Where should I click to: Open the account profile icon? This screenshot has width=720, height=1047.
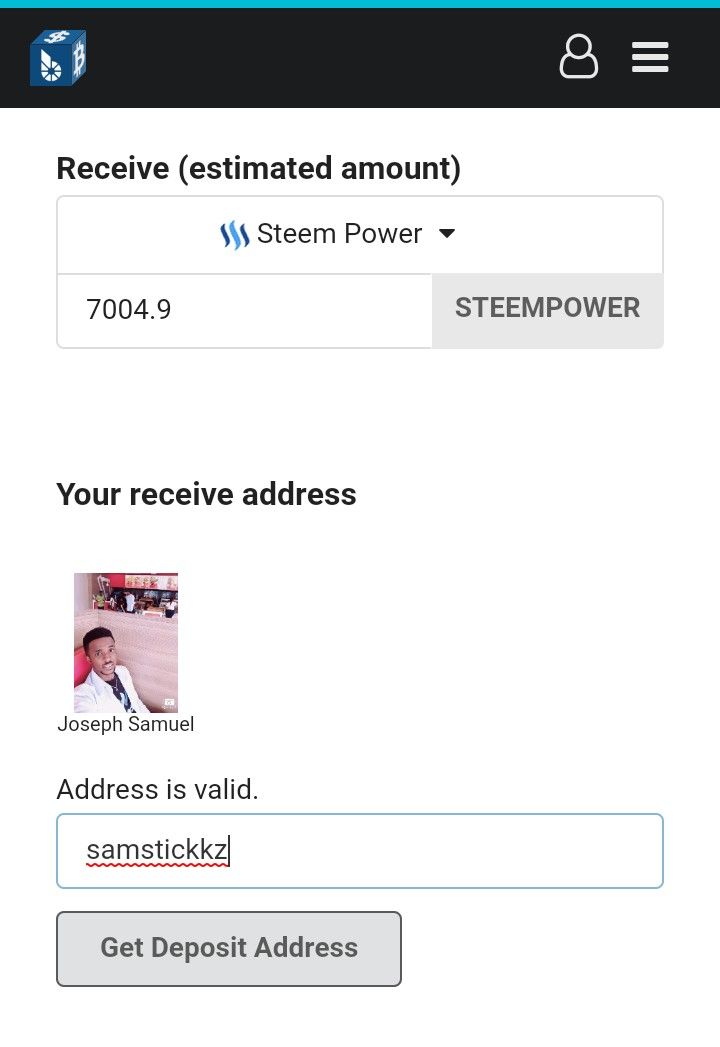coord(578,57)
